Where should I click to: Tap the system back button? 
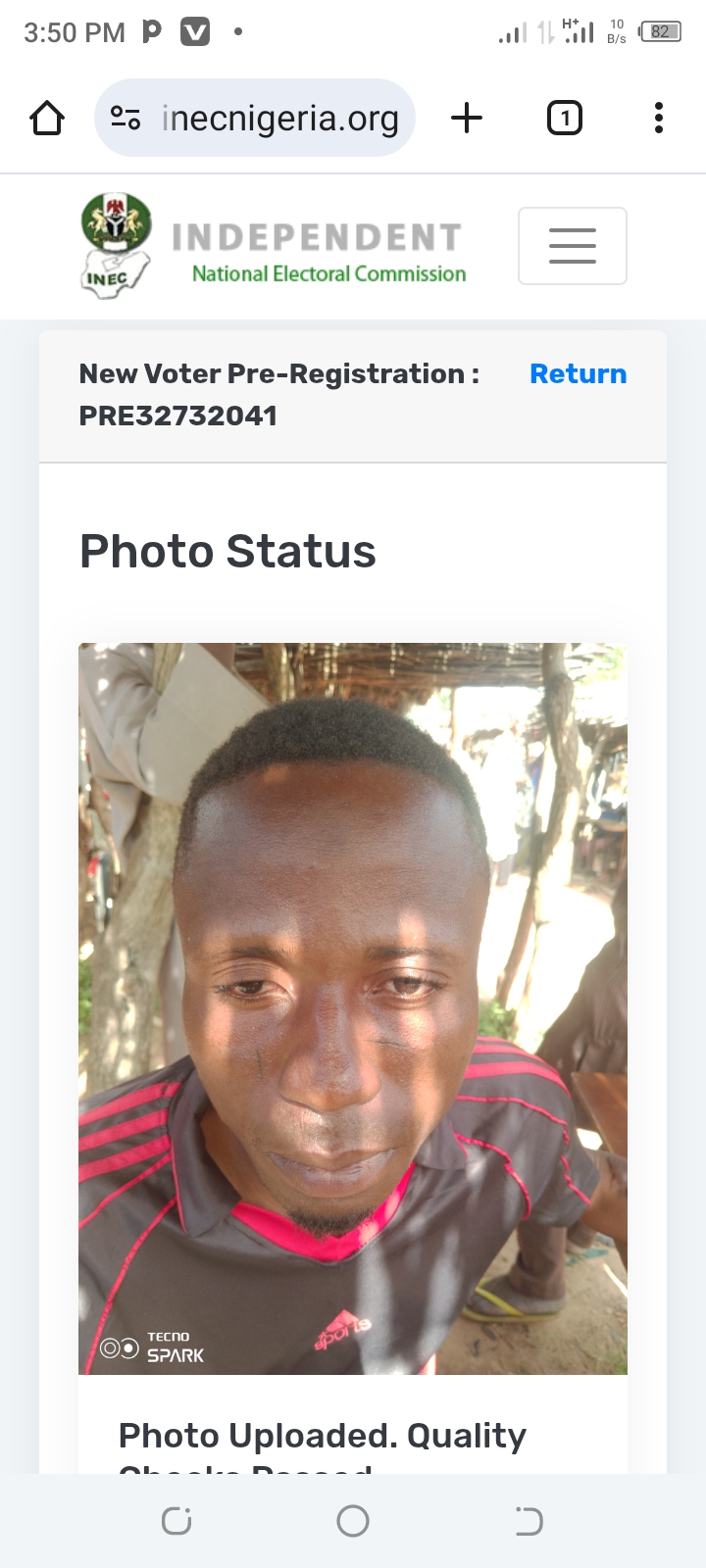tap(529, 1521)
